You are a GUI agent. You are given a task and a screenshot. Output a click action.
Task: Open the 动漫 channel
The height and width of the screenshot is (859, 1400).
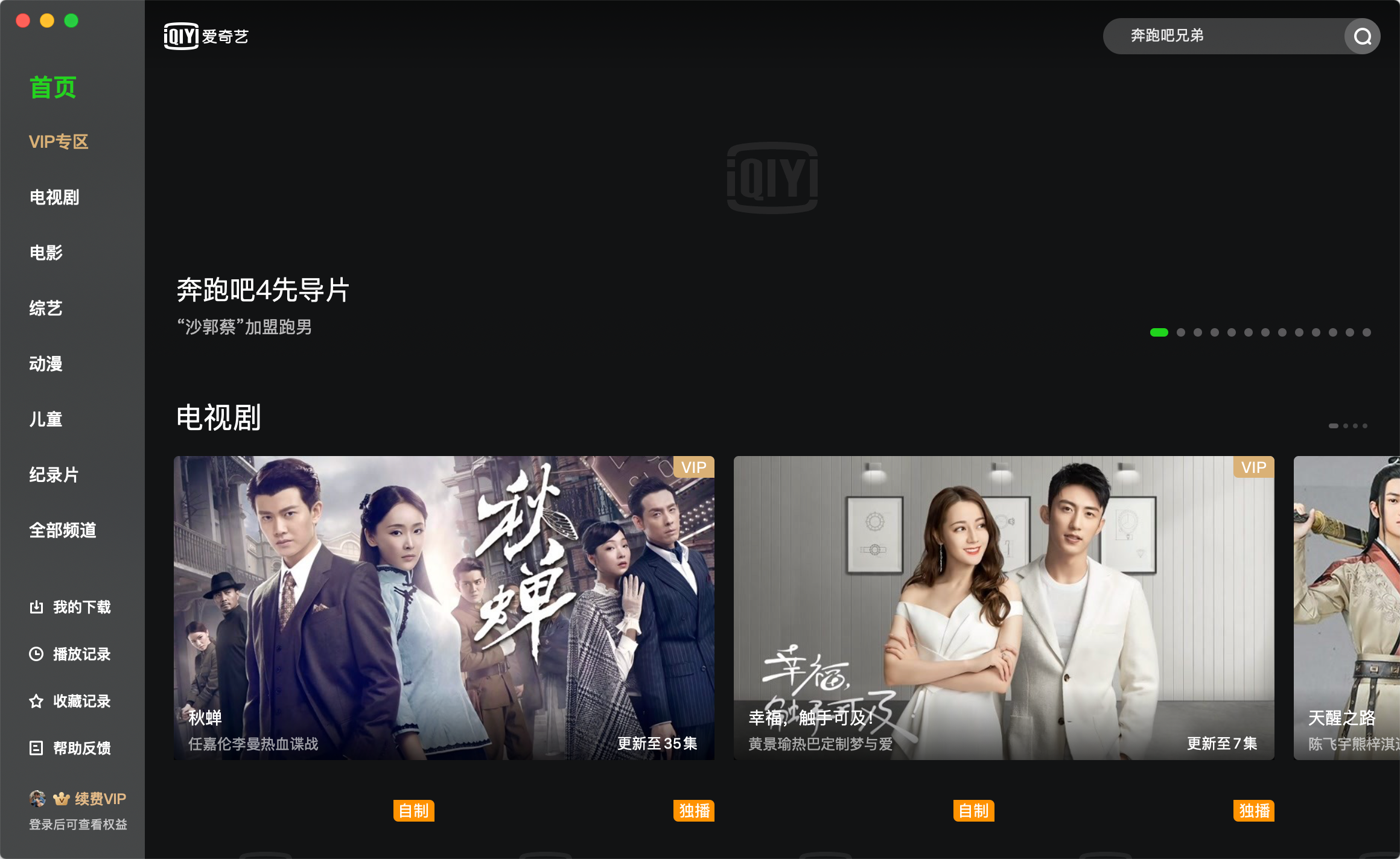[x=46, y=364]
